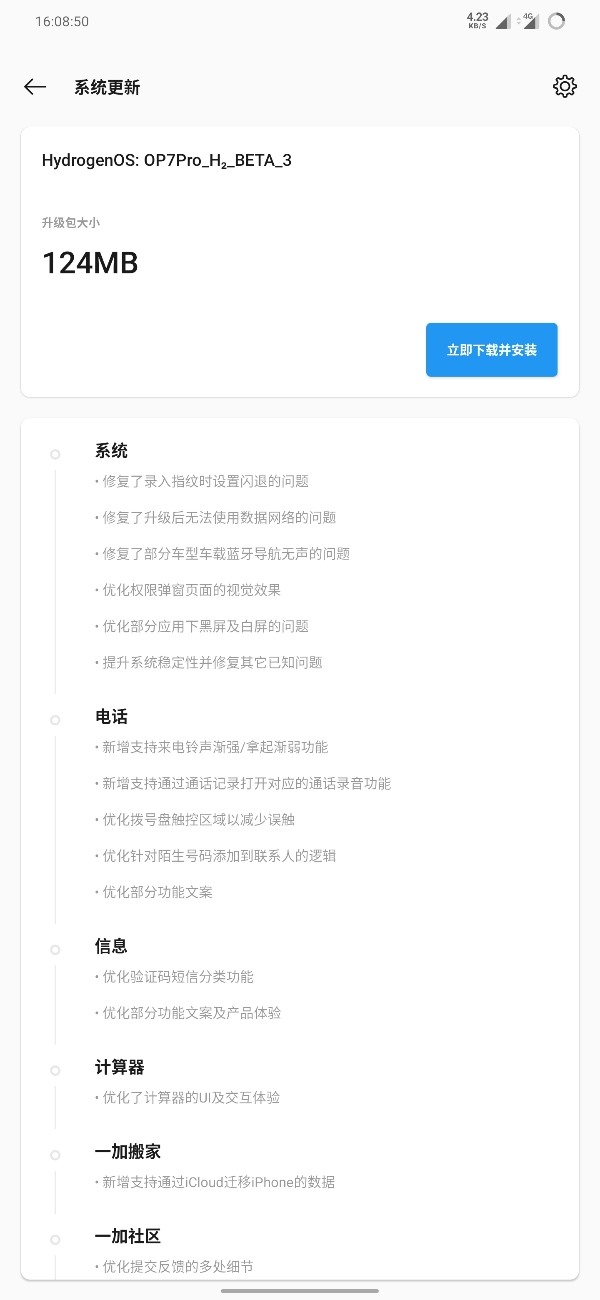The image size is (600, 1300).
Task: Open update settings via the gear icon
Action: 565,87
